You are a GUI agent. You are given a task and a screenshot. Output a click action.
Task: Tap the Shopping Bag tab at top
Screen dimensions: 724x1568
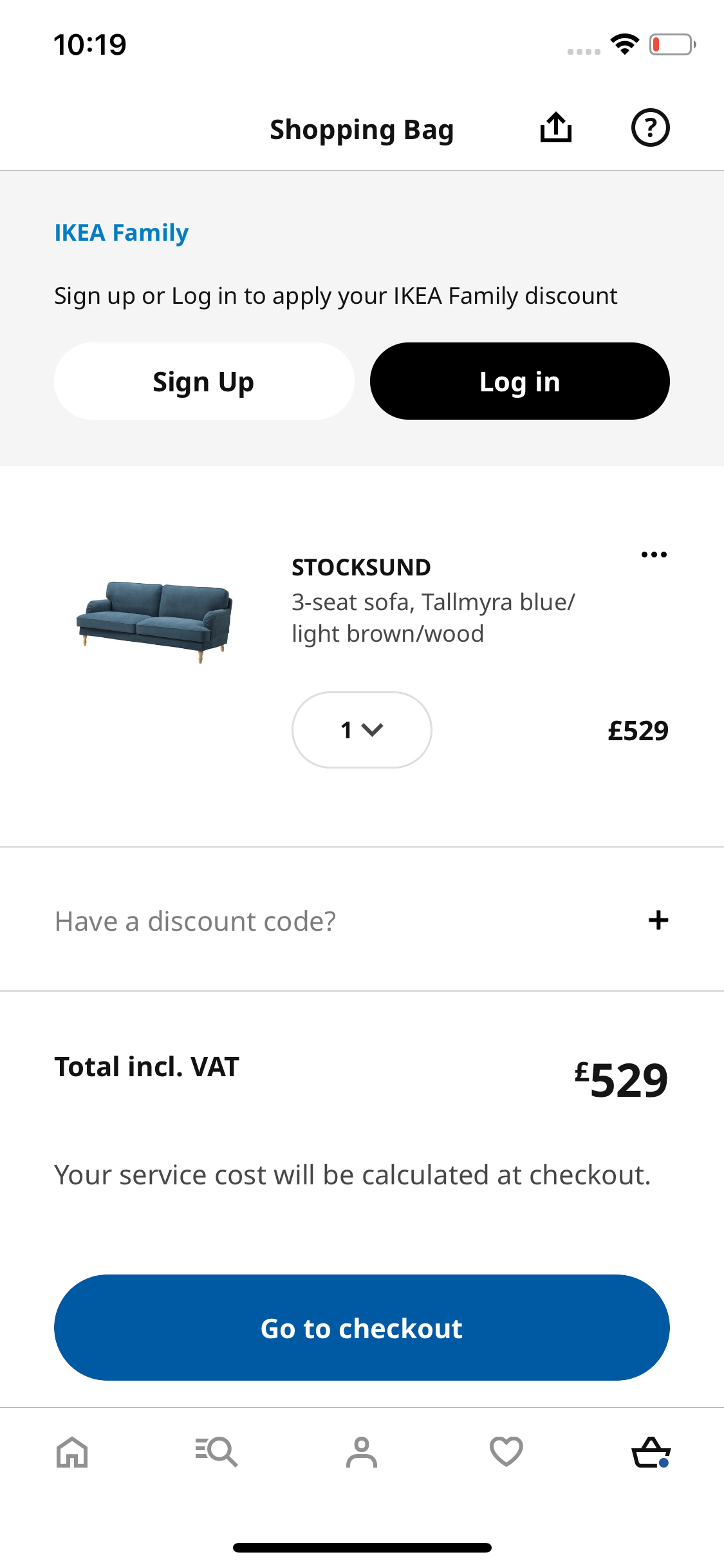click(362, 129)
